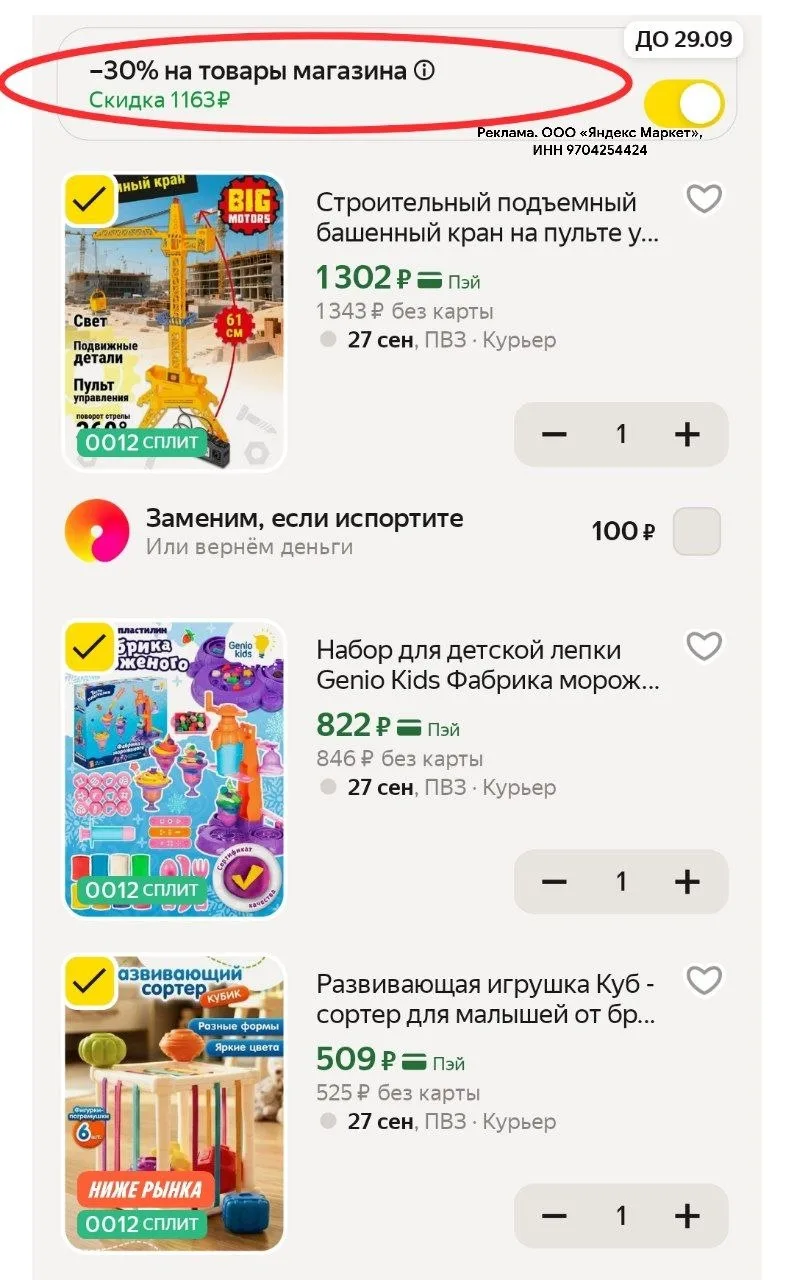This screenshot has width=794, height=1280.
Task: Decrease the cube sorter toy quantity
Action: tap(554, 1216)
